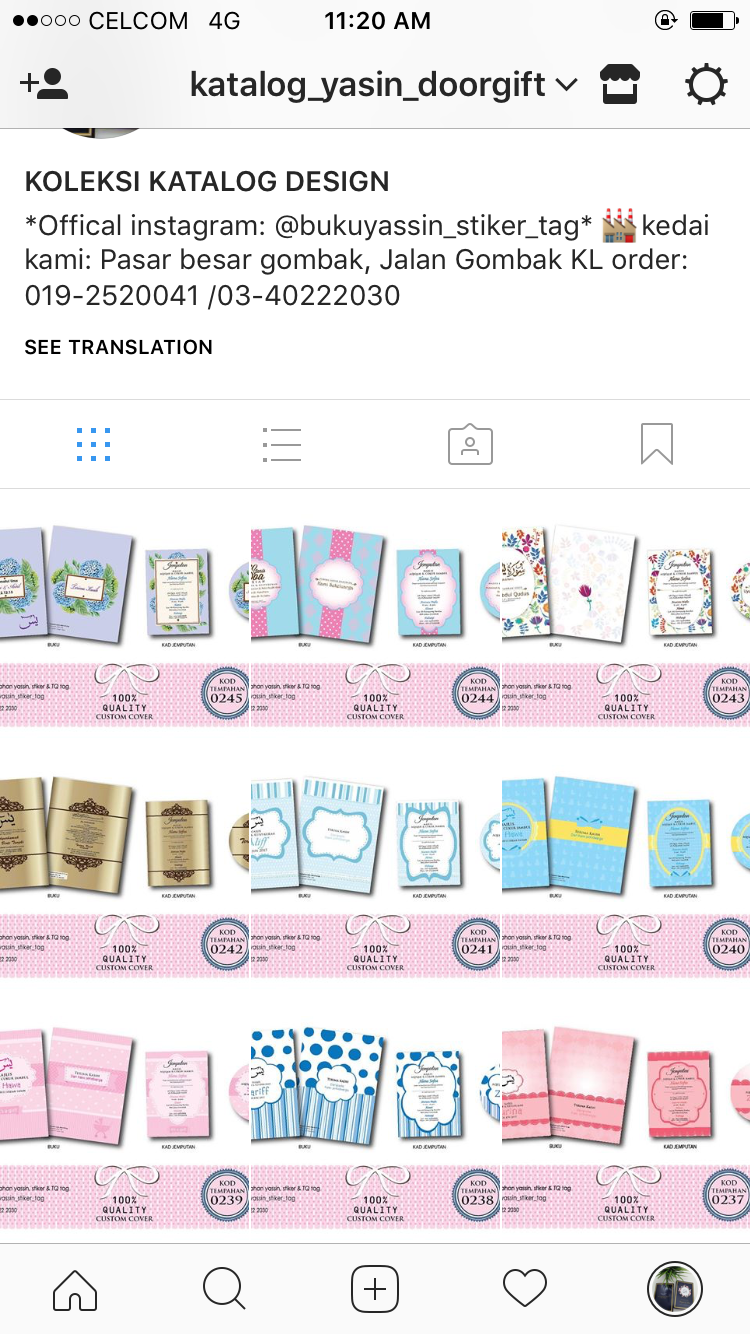Open profile settings gear

[x=706, y=85]
